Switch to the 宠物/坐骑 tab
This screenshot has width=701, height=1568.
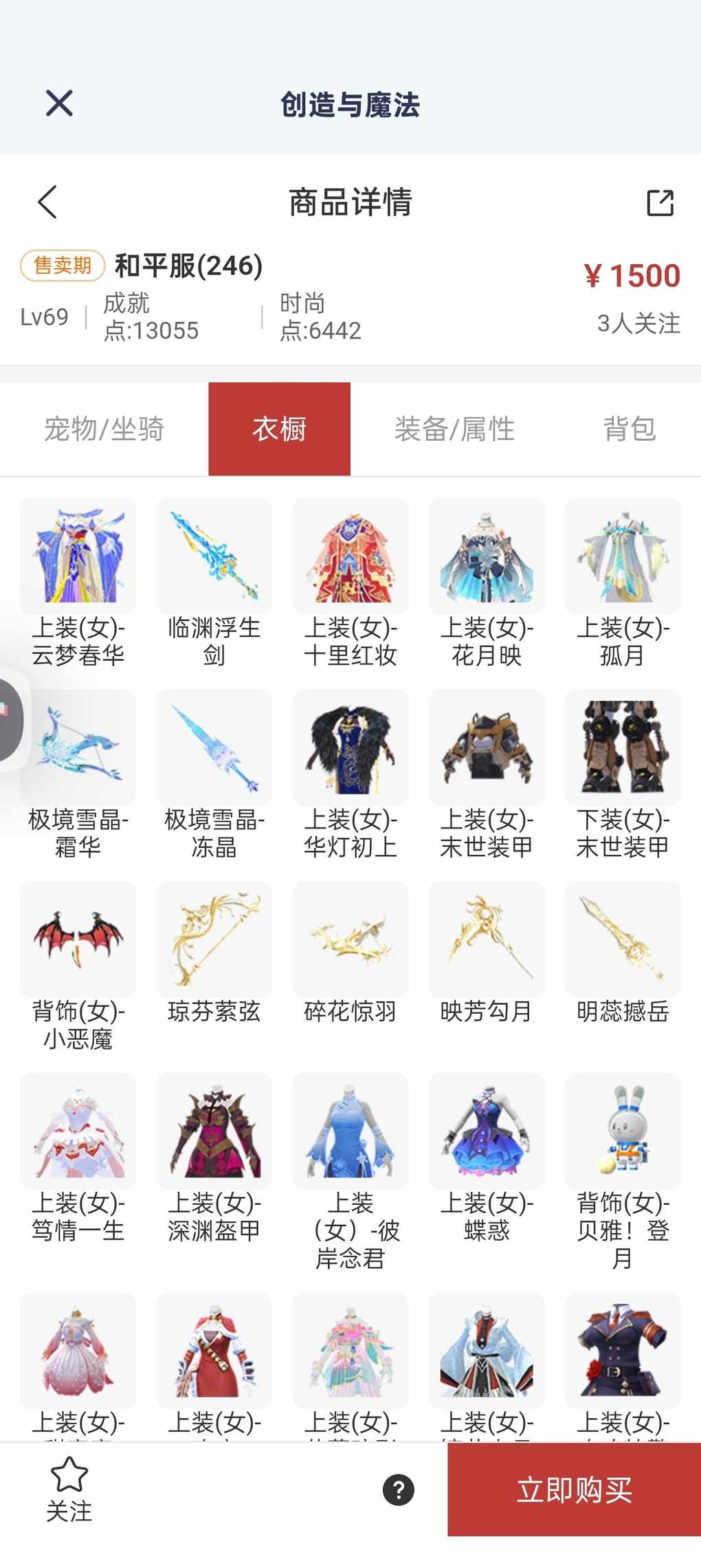(104, 429)
